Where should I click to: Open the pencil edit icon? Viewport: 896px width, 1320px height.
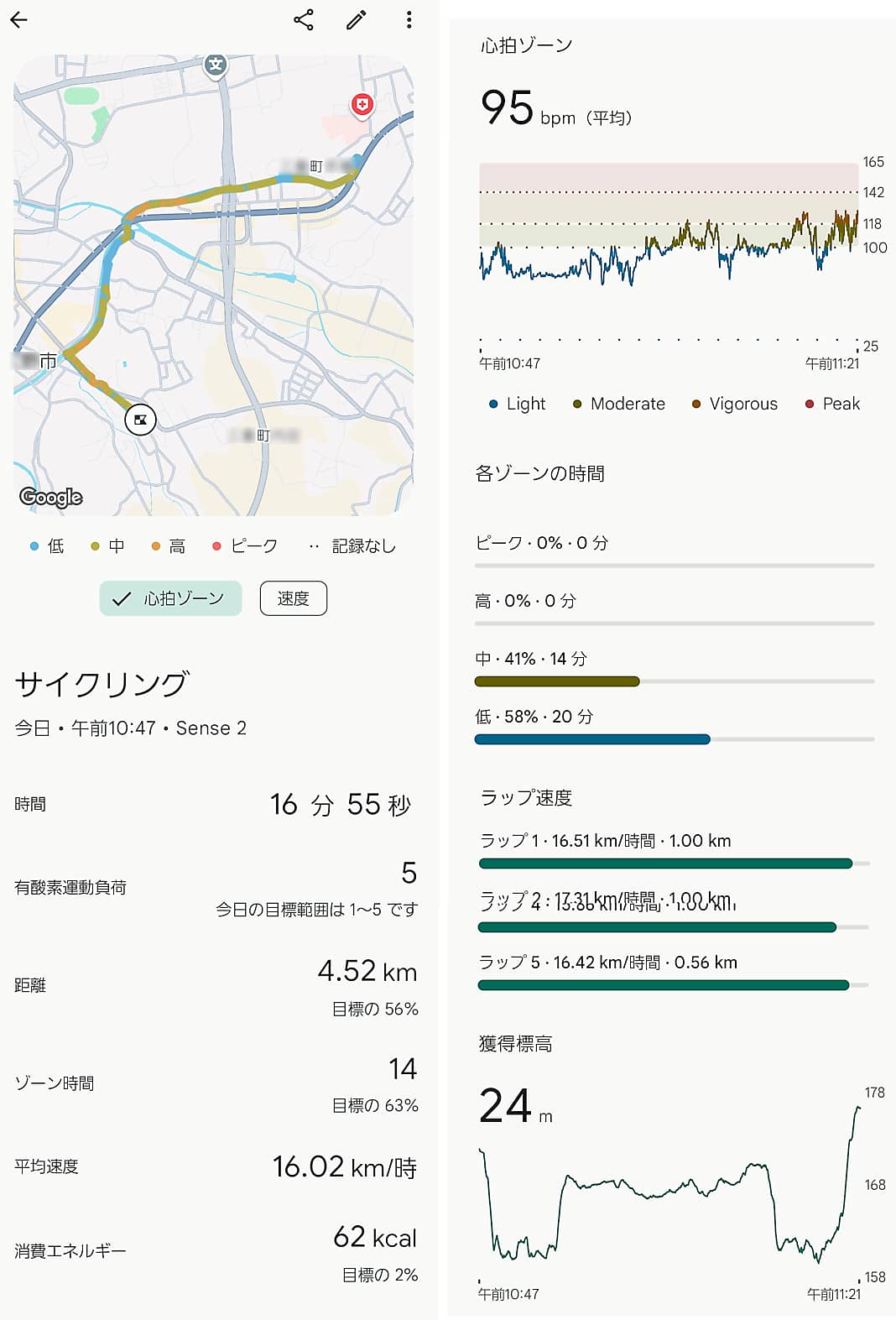click(x=356, y=20)
